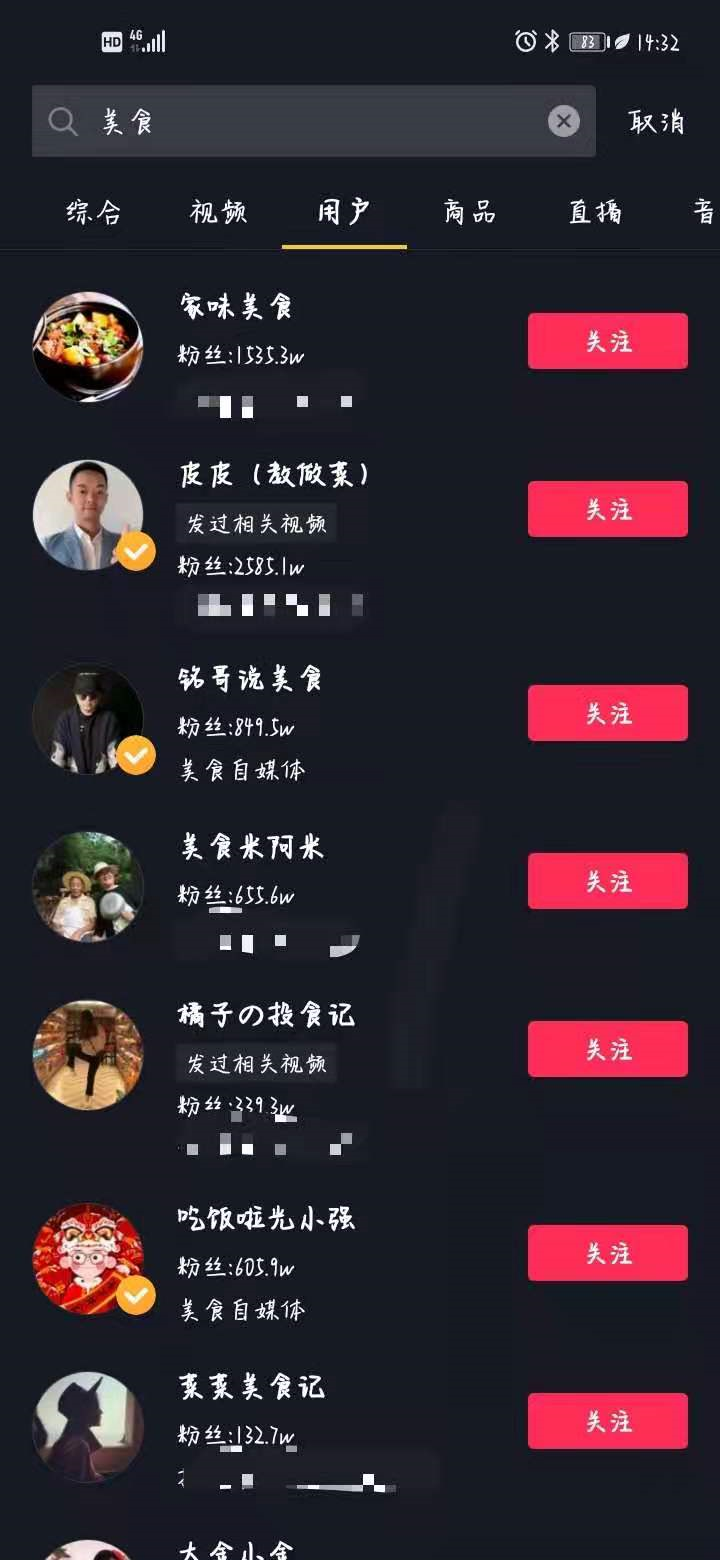Follow 美食米阿米
Screen dimensions: 720x1560
[x=607, y=881]
